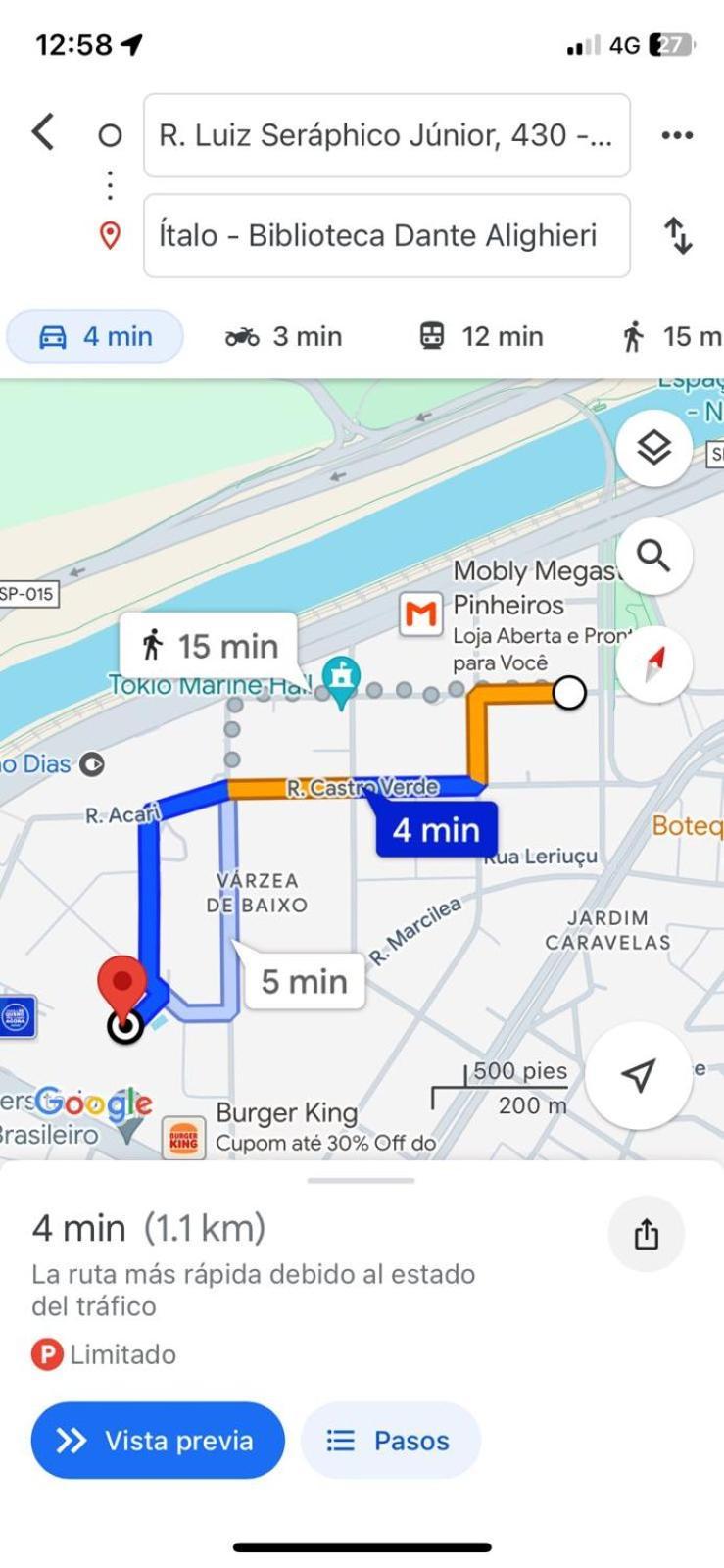Share this route
Screen dimensions: 724x1568
(x=646, y=1234)
